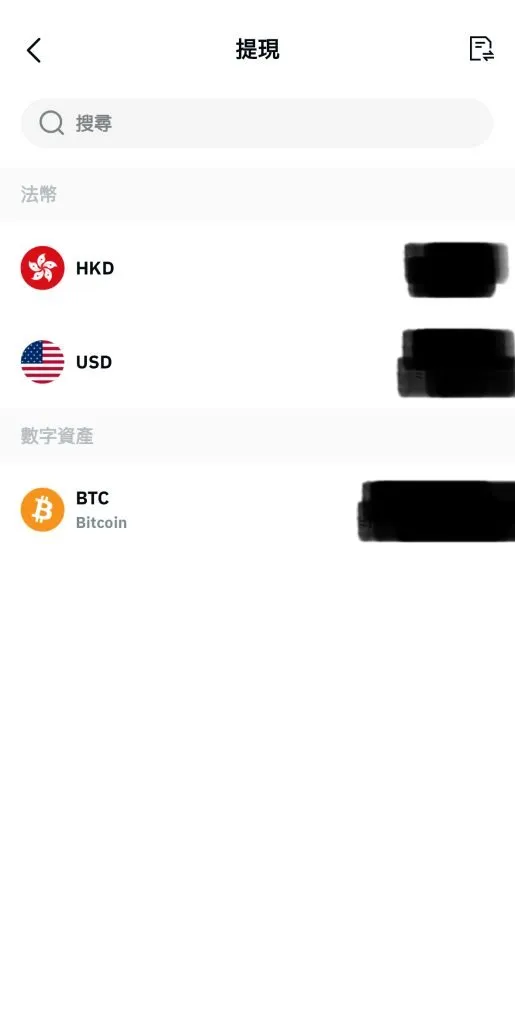
Task: Tap the 搜尋 search field
Action: tap(257, 123)
